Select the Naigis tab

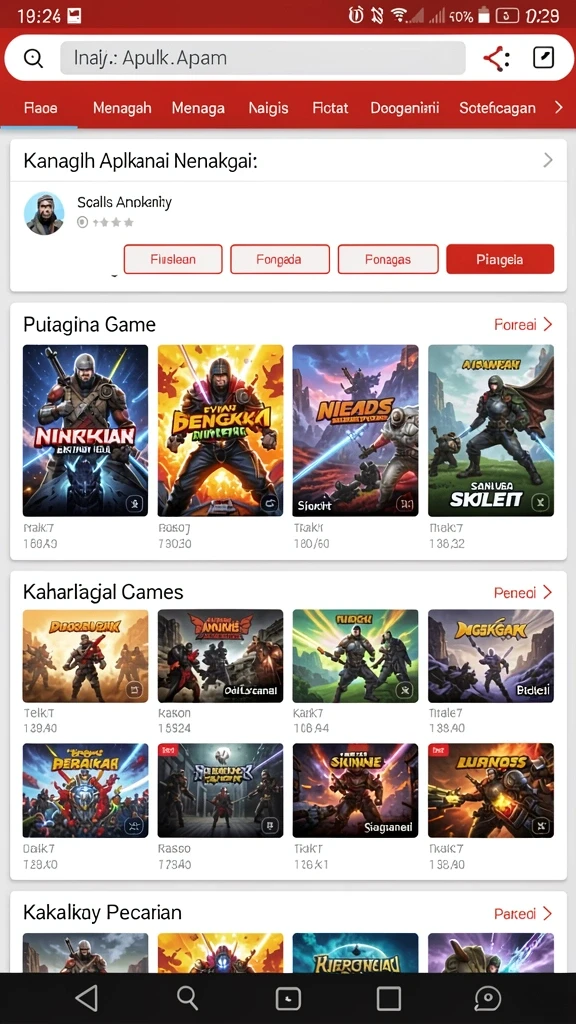click(268, 108)
